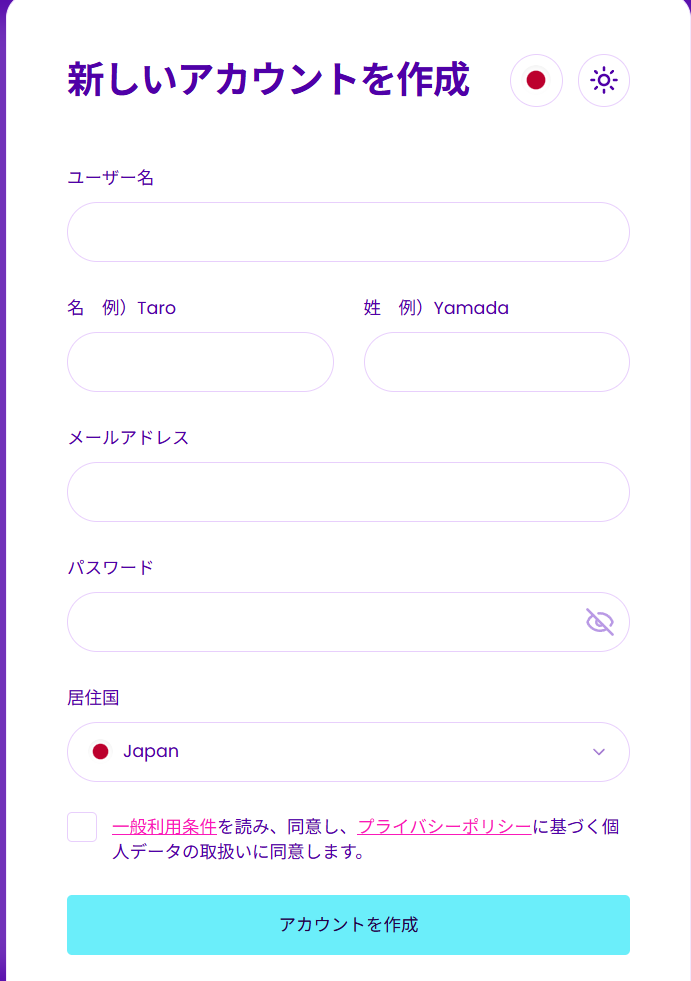Open the 一般利用条件 terms link
691x981 pixels.
(164, 827)
